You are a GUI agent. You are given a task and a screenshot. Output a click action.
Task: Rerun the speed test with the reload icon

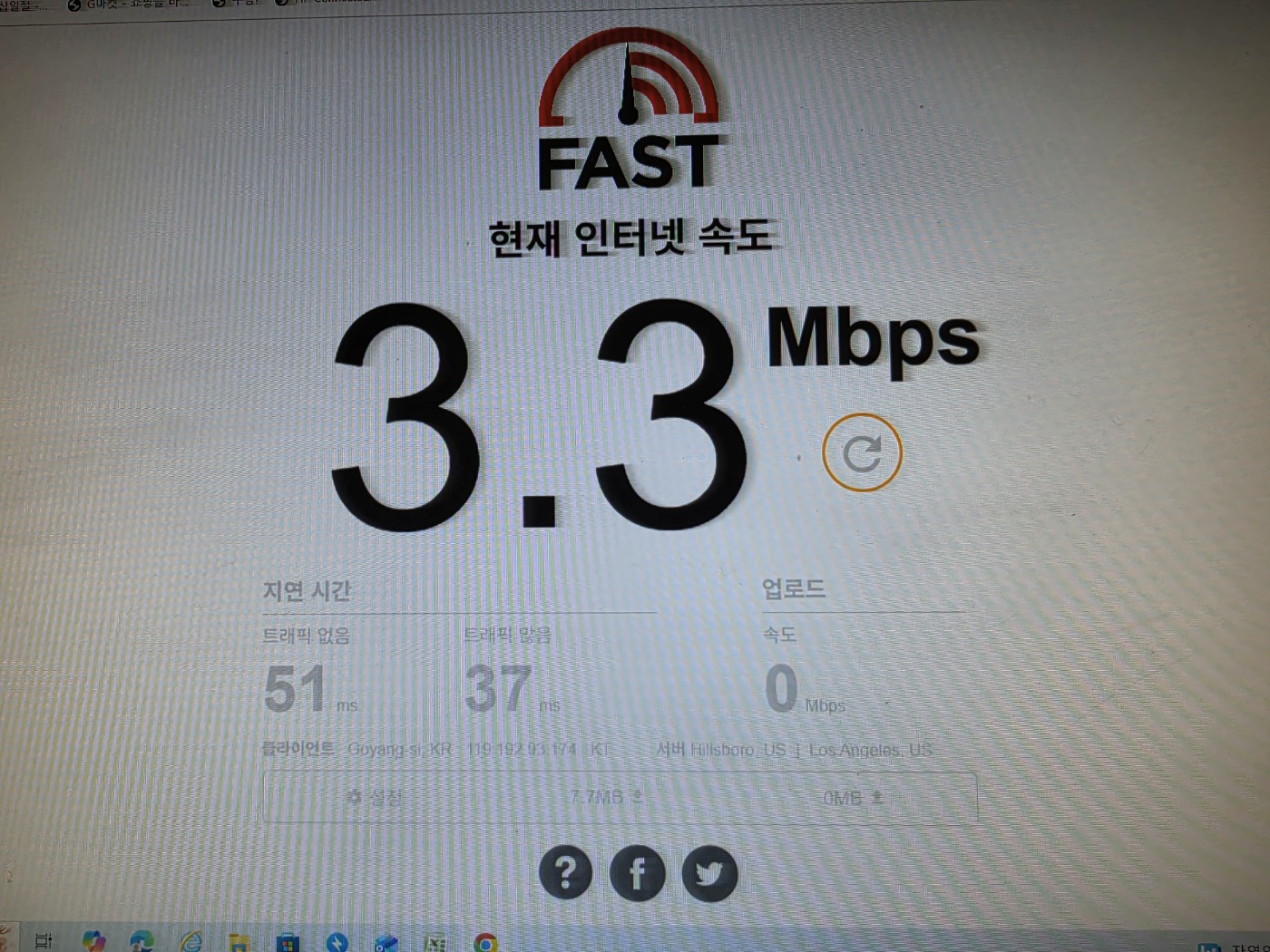click(x=862, y=452)
